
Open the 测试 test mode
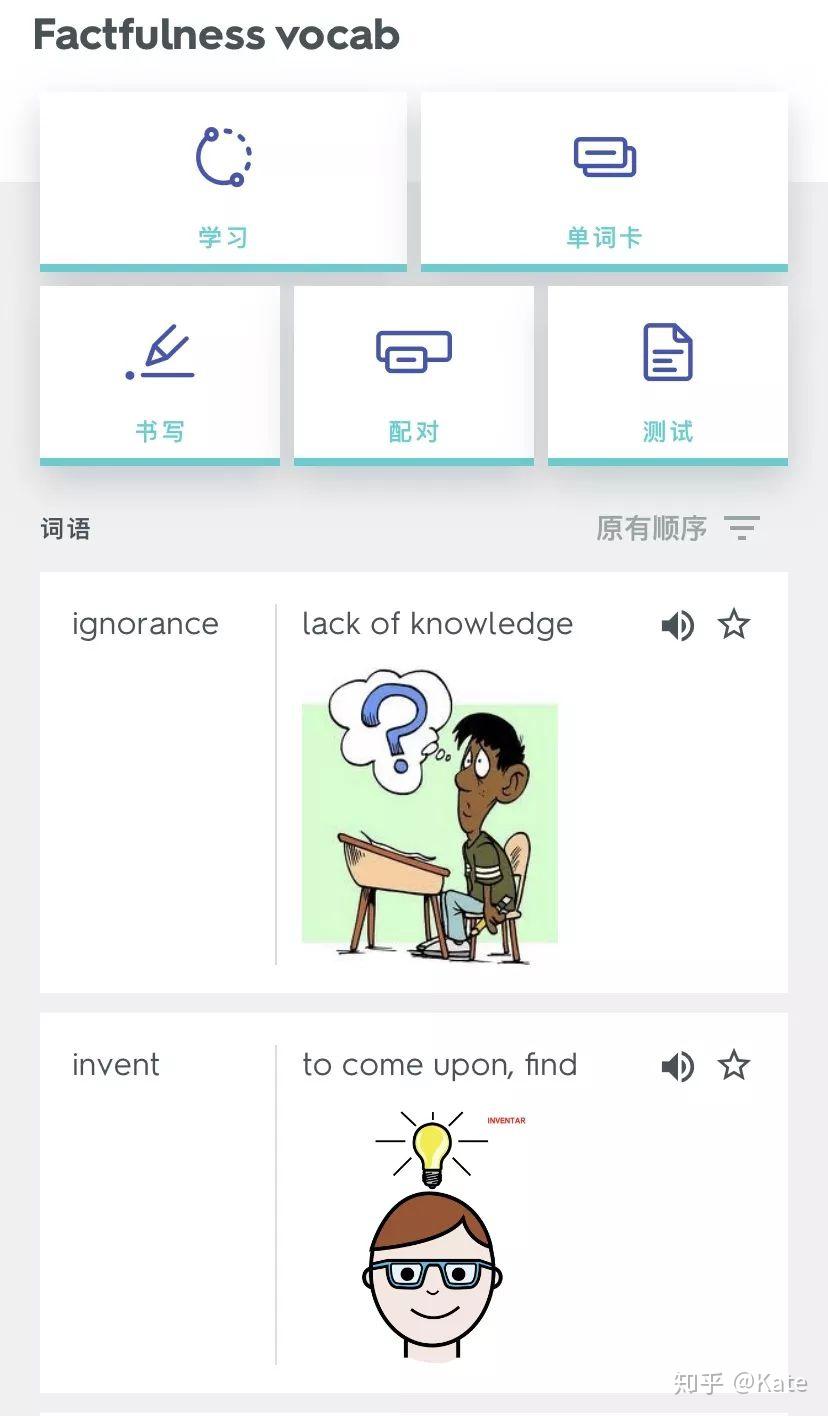tap(667, 375)
